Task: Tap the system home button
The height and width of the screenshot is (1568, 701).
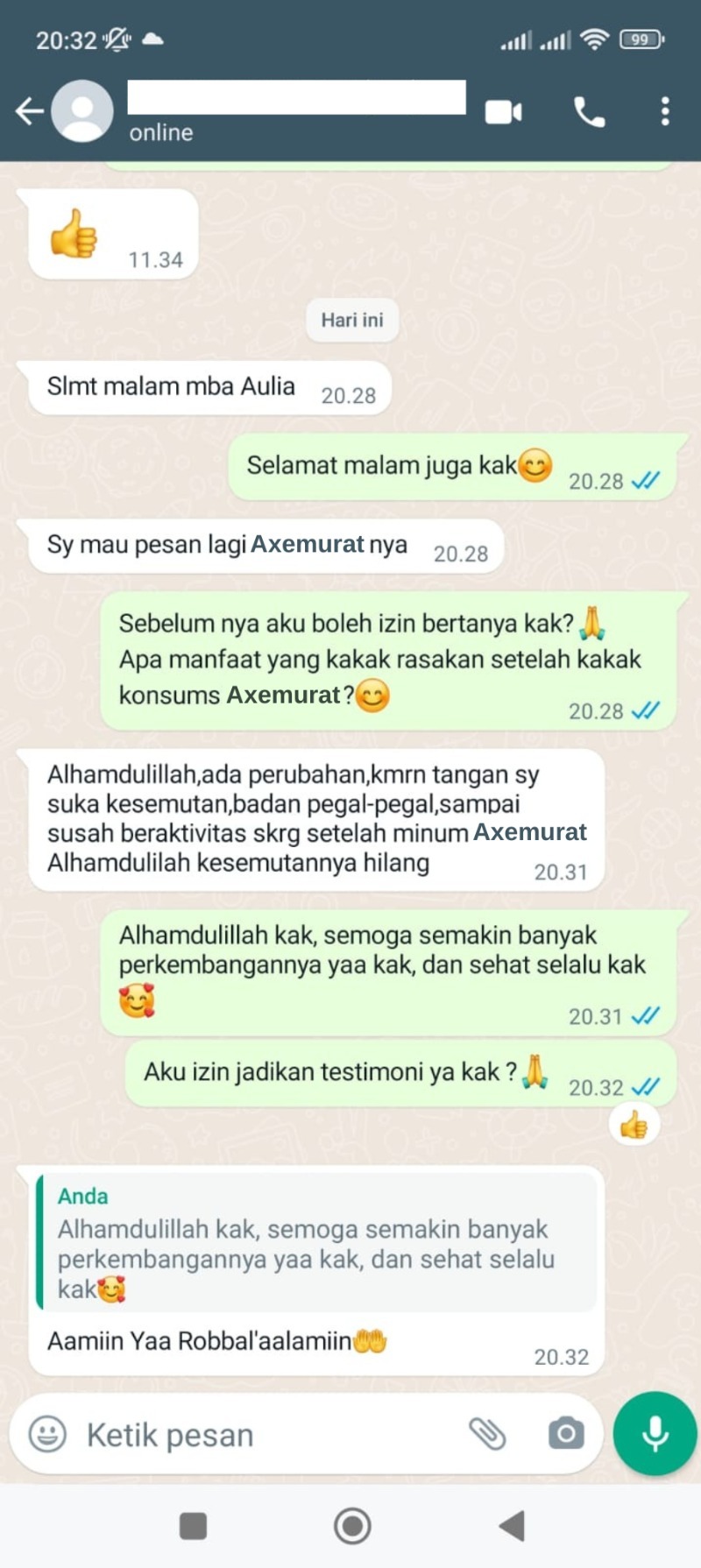Action: (352, 1526)
